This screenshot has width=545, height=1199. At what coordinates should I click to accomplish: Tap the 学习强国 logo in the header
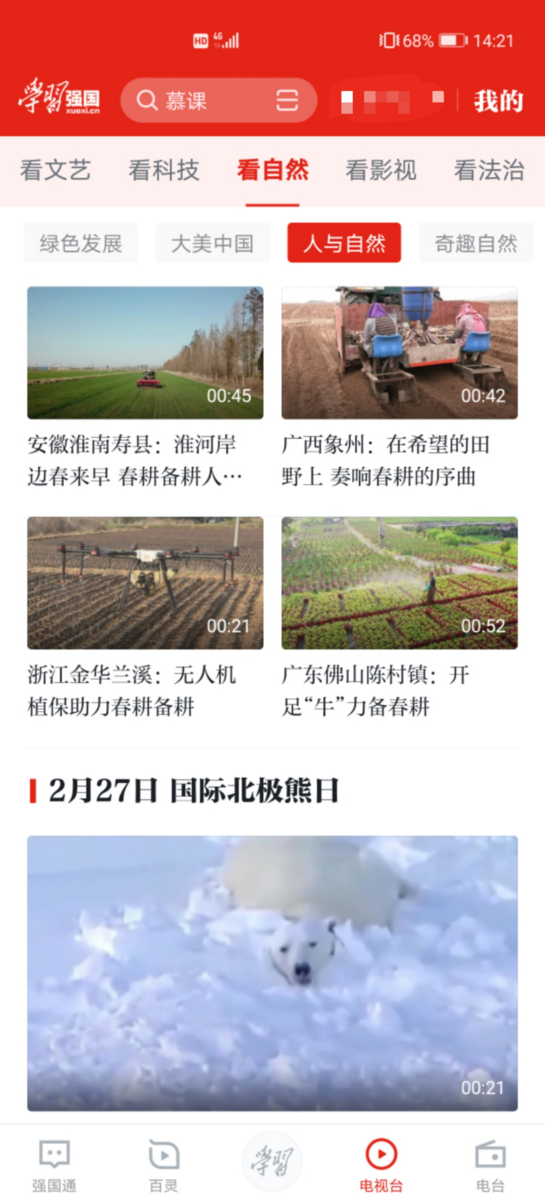click(59, 99)
